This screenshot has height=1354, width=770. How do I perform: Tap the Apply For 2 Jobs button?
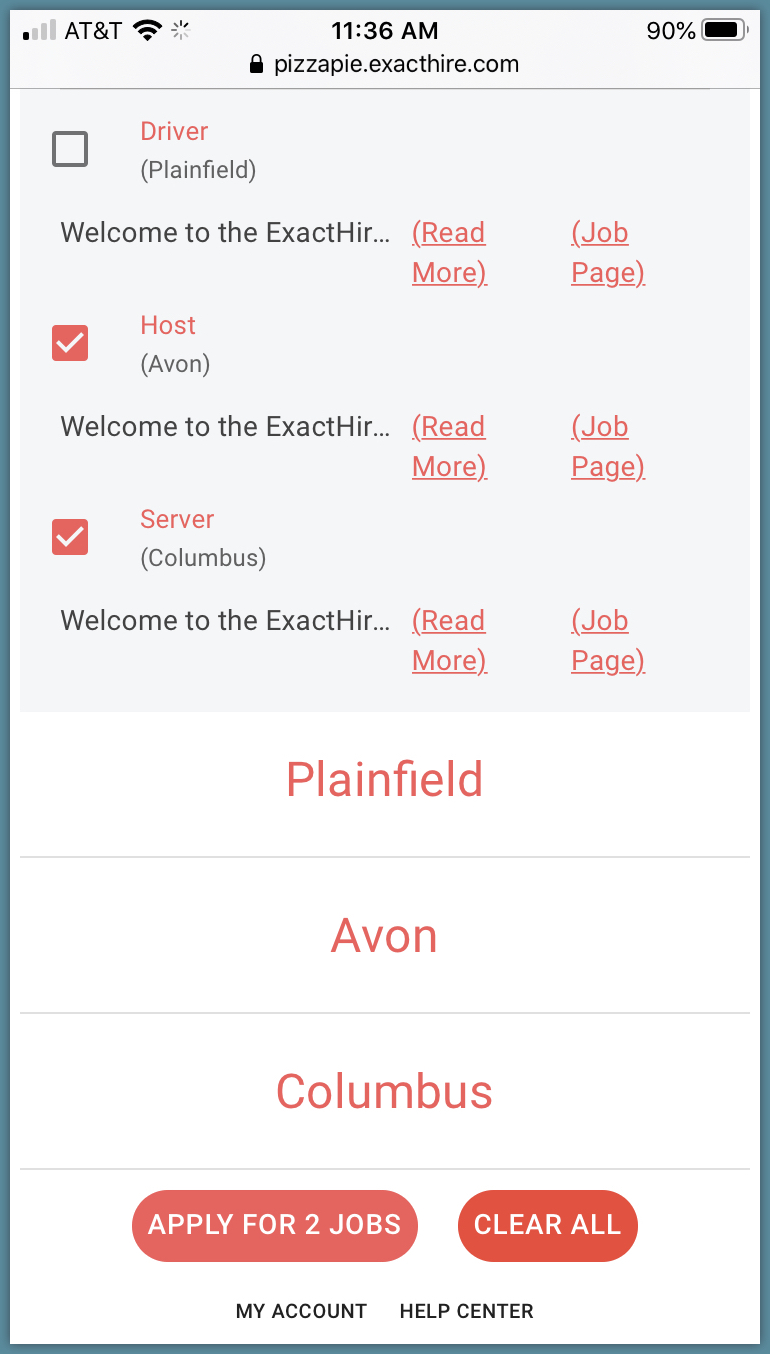pos(274,1225)
